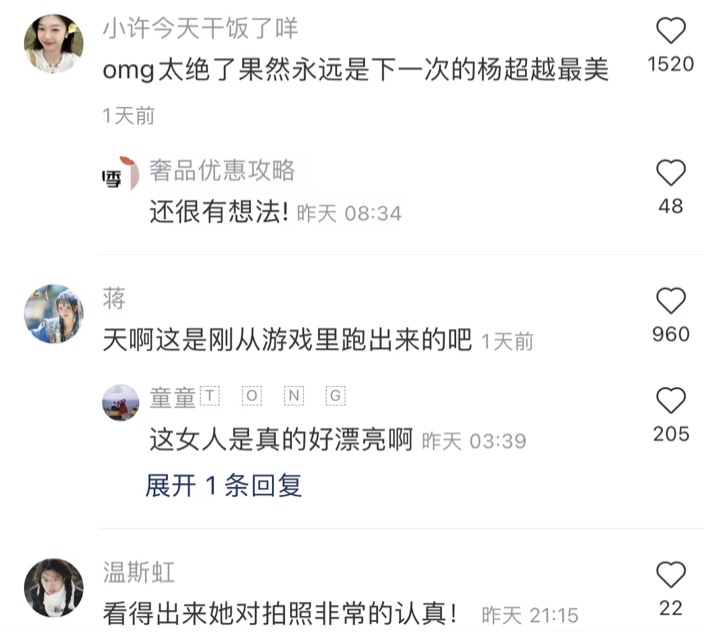Like 小许今天干饭了咩's comment
704x632 pixels.
tap(670, 30)
